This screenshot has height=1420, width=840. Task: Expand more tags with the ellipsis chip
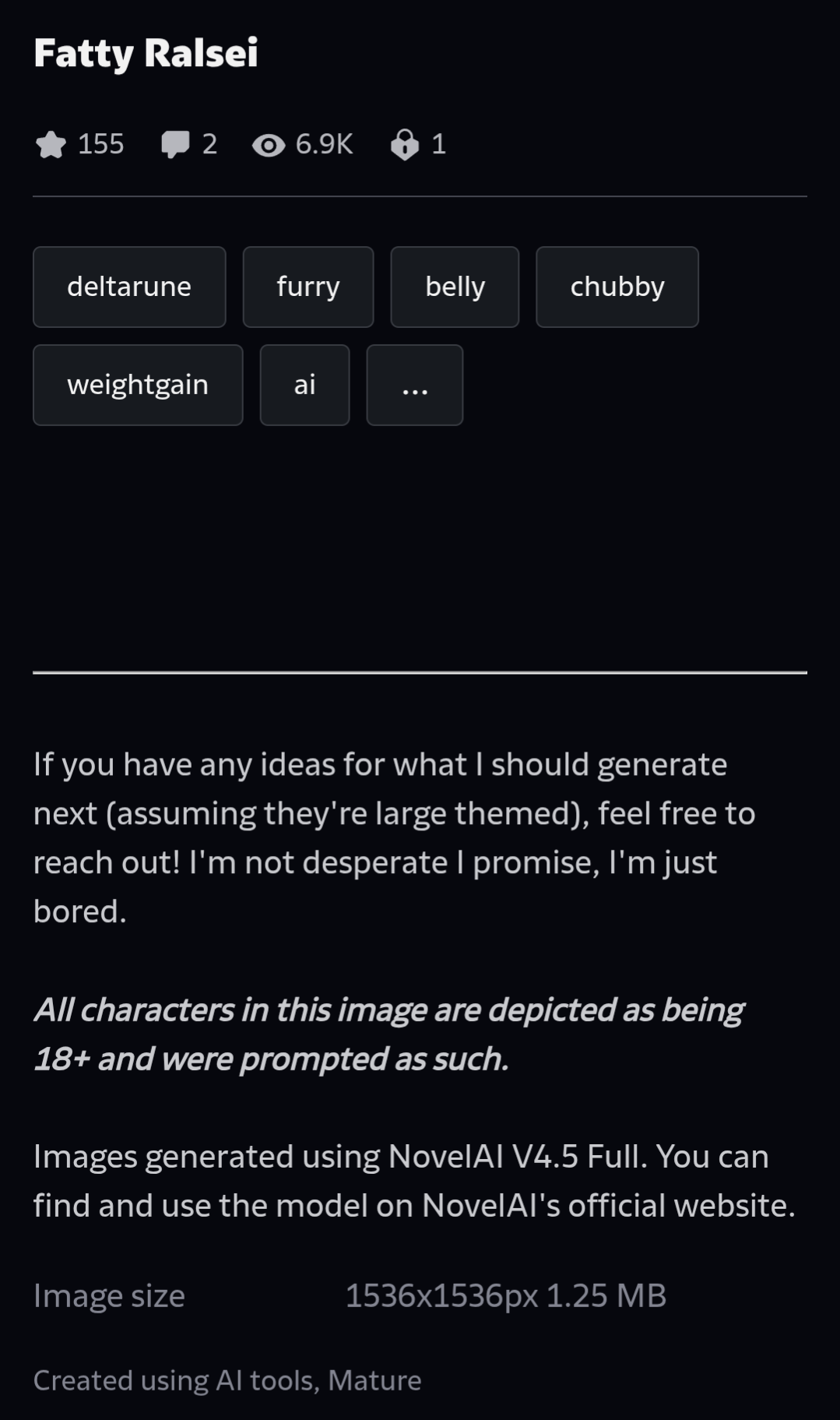click(x=414, y=385)
